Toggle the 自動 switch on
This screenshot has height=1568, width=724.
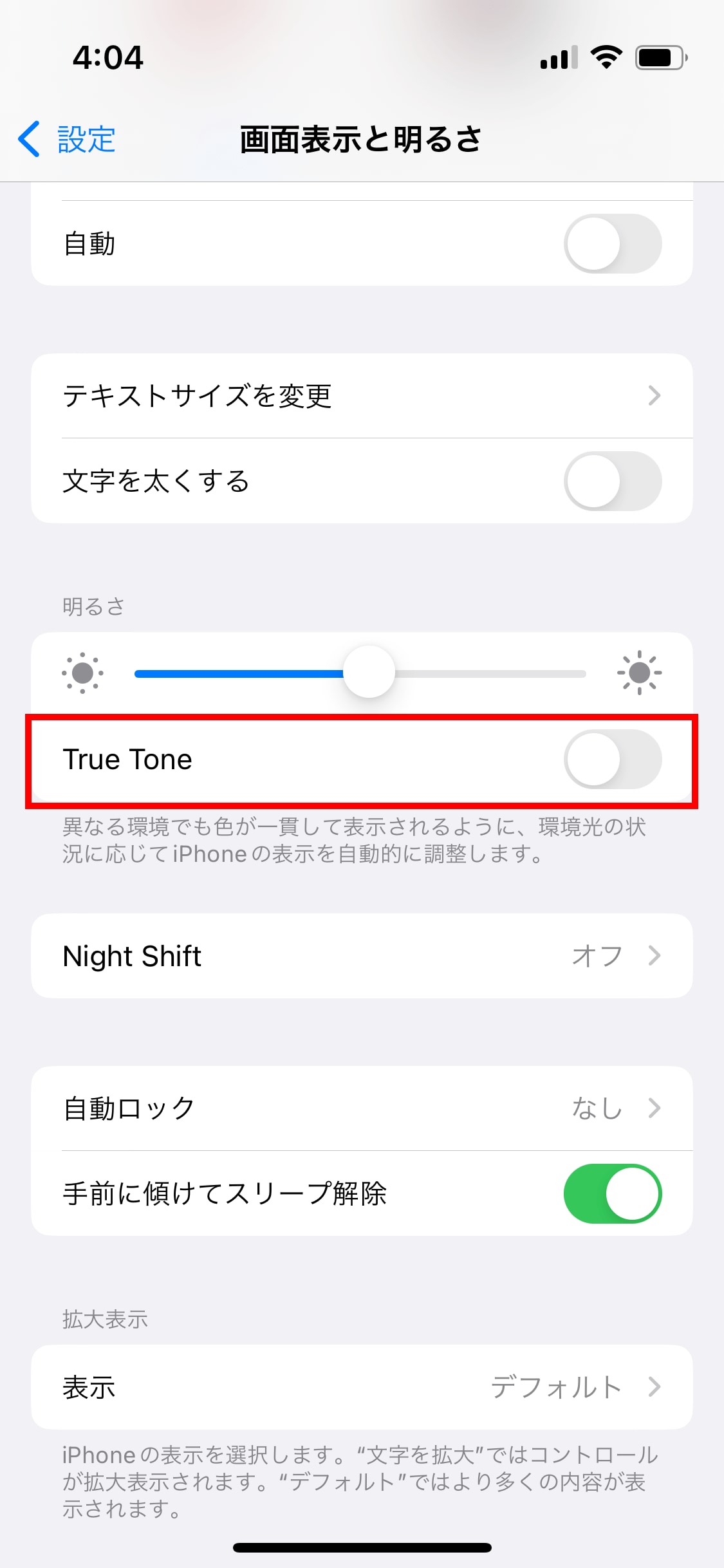point(613,244)
